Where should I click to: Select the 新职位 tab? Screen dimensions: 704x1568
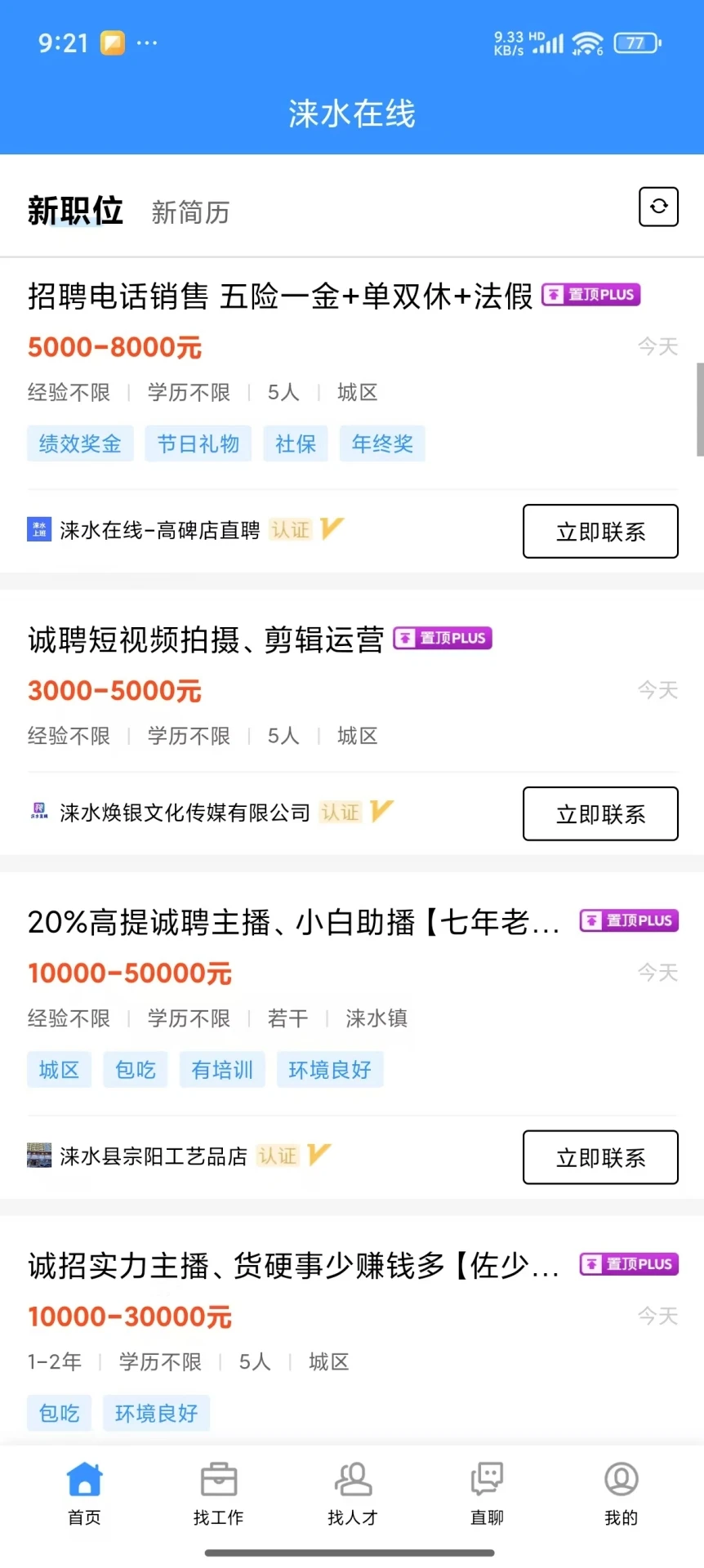[75, 210]
